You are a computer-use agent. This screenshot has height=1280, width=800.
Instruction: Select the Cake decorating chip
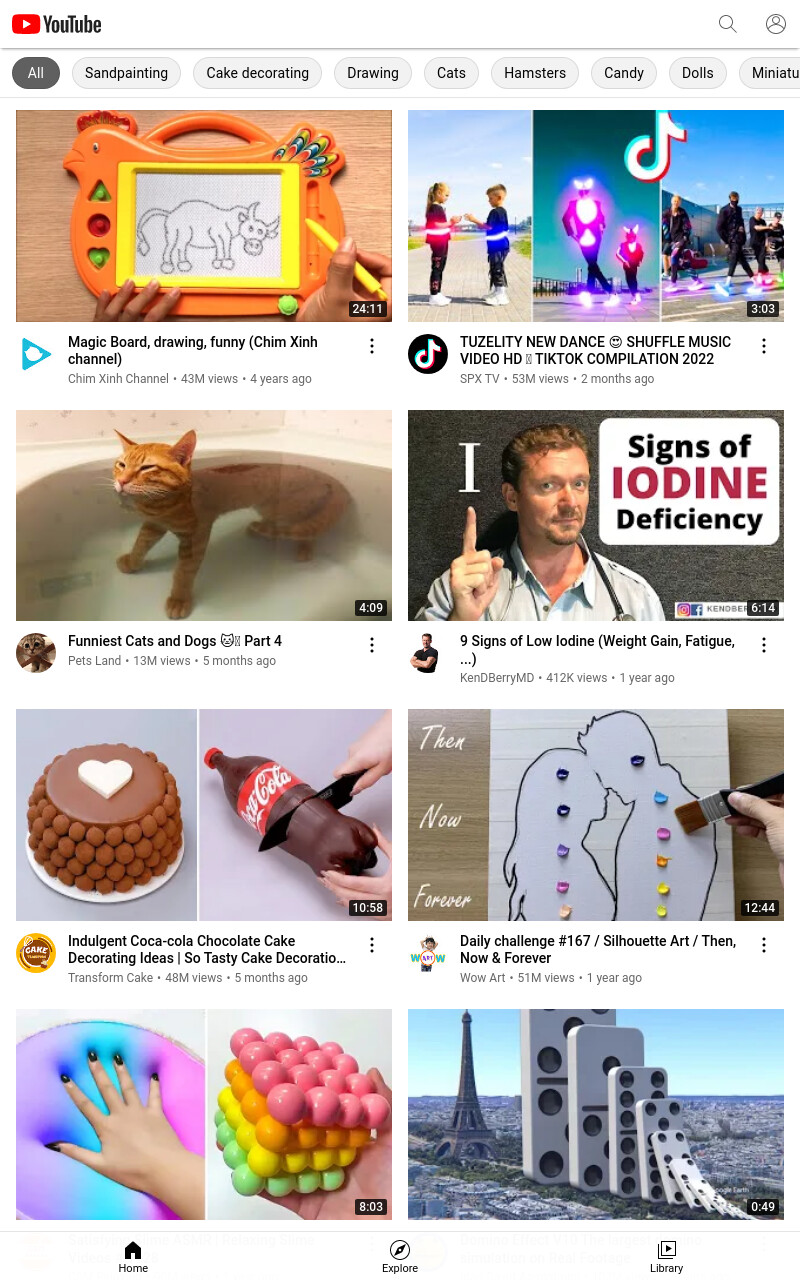257,73
